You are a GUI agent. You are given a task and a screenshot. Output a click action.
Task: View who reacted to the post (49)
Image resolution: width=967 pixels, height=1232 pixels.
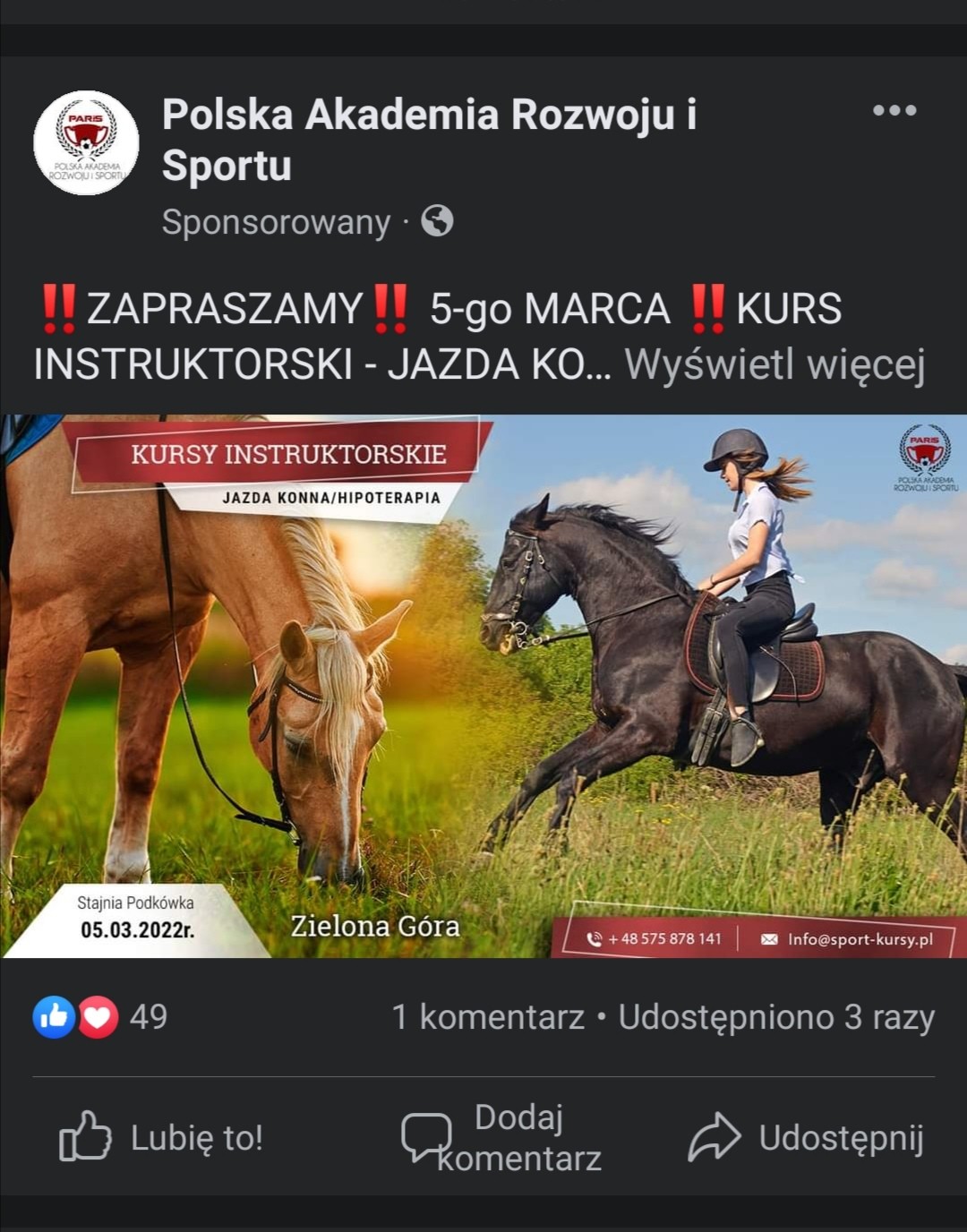point(100,1017)
